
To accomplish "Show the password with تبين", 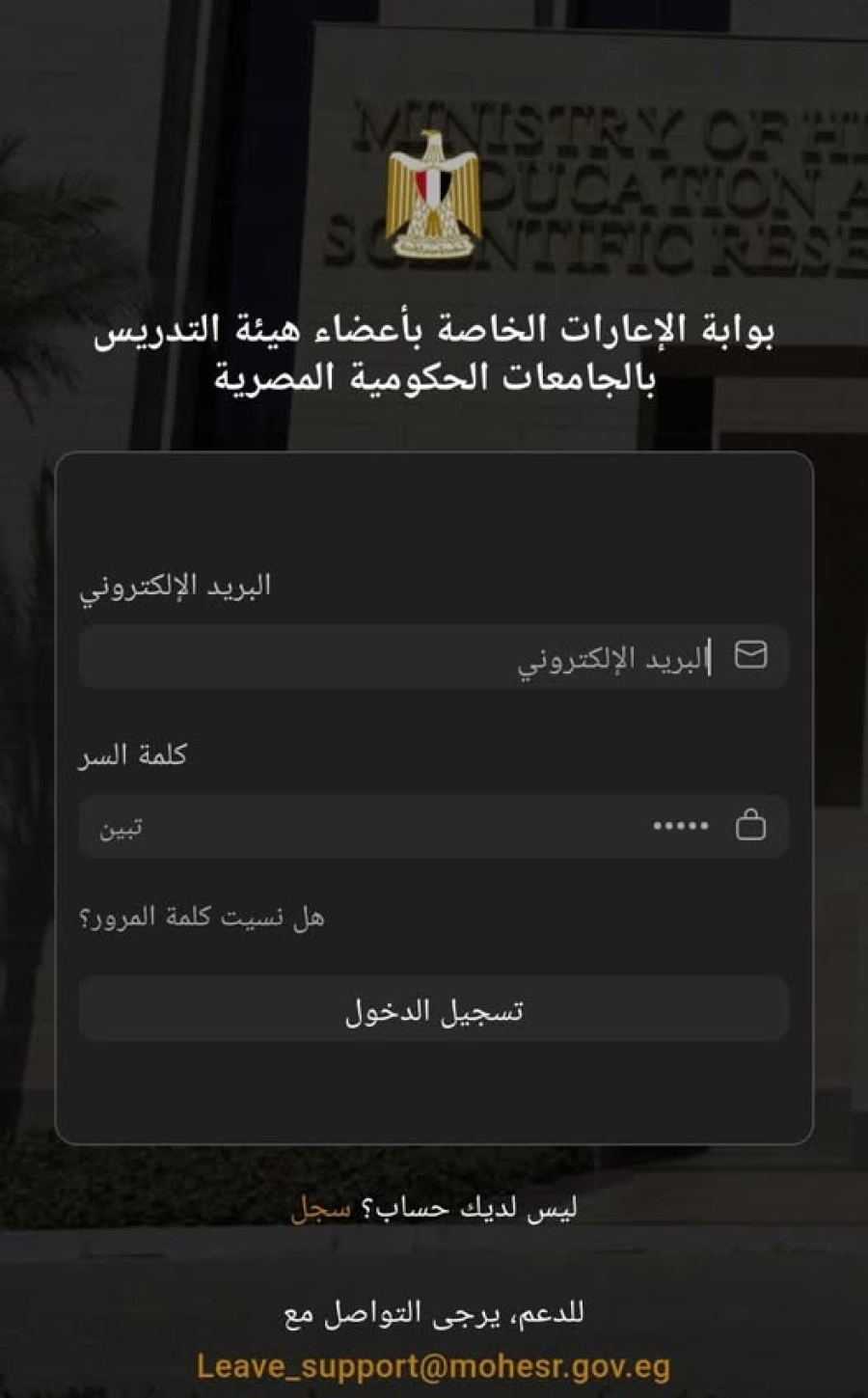I will click(122, 828).
